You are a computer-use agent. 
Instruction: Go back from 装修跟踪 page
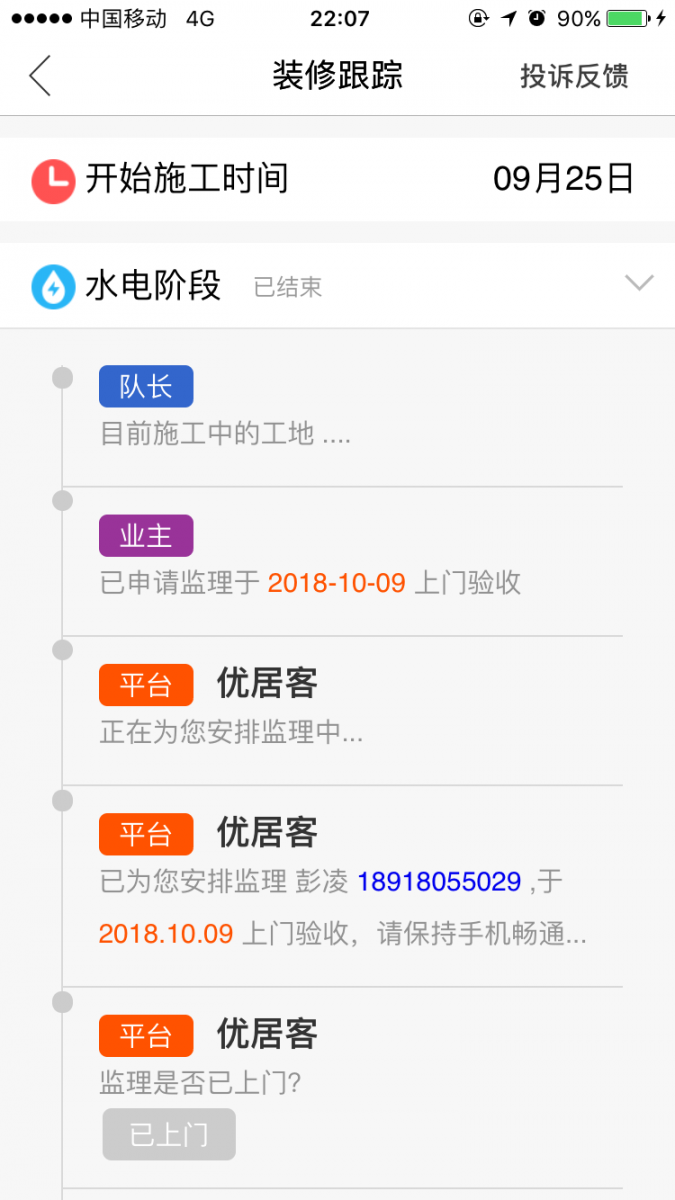point(40,76)
